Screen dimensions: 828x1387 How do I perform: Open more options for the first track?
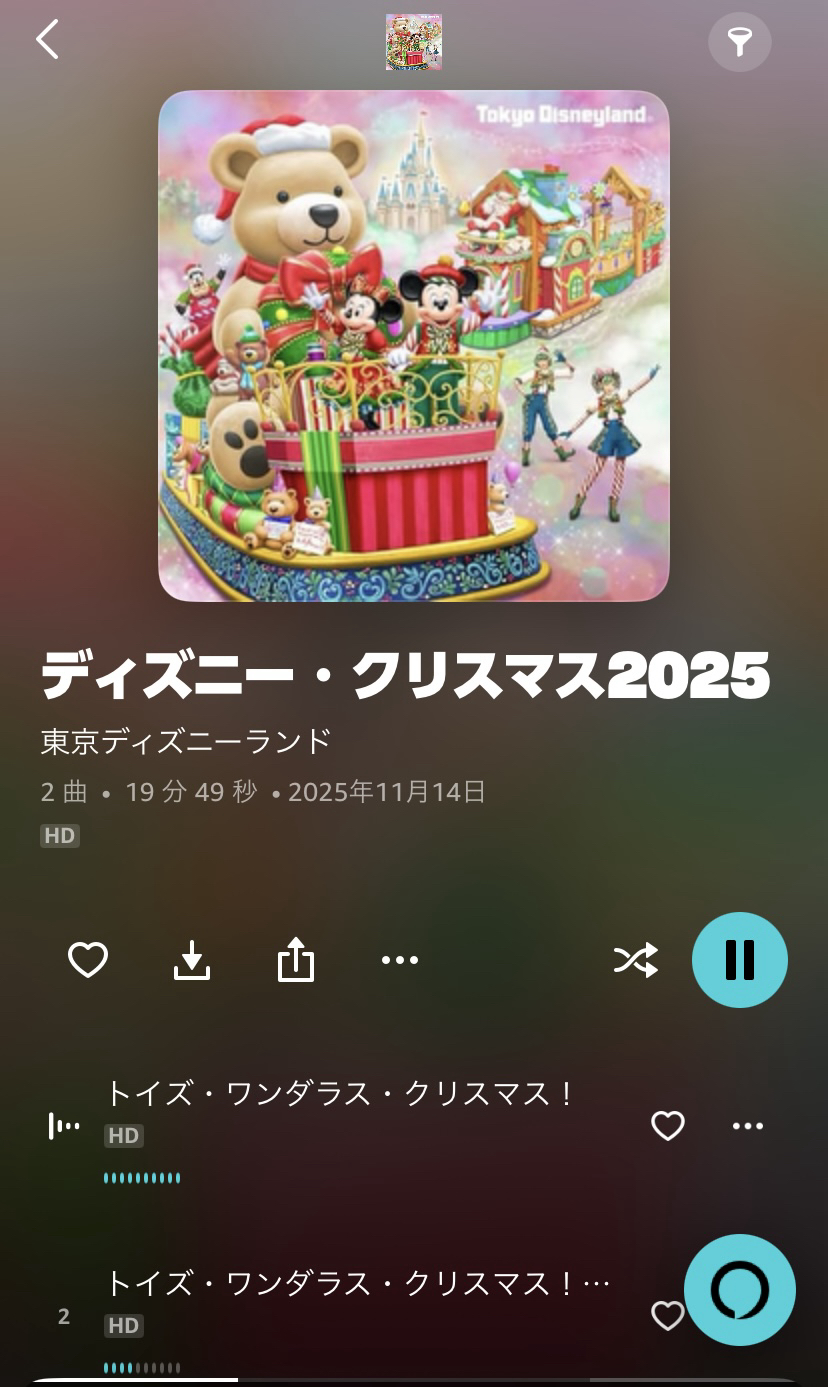click(x=747, y=1126)
